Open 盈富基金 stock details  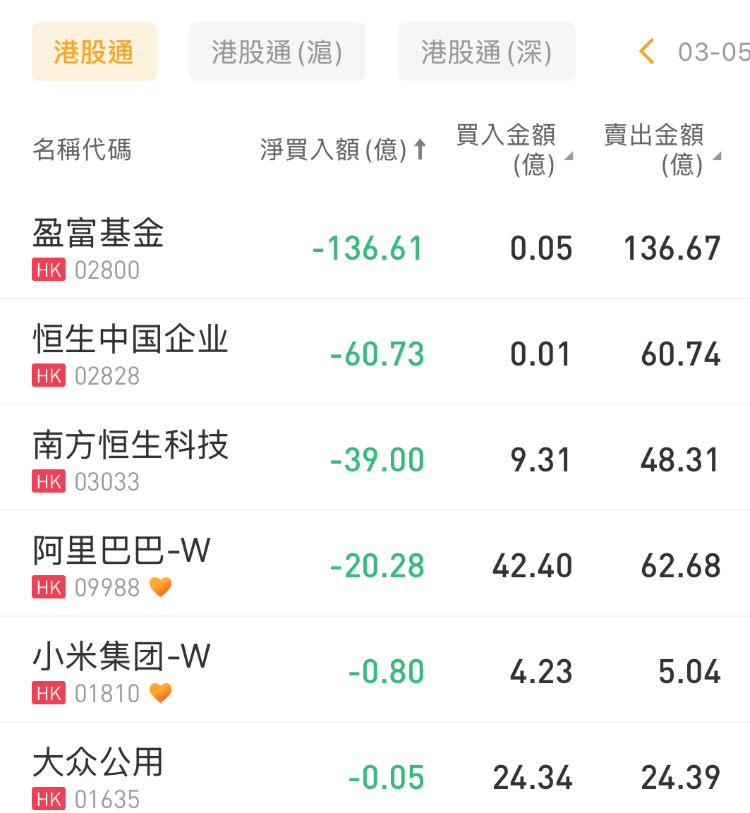point(98,246)
